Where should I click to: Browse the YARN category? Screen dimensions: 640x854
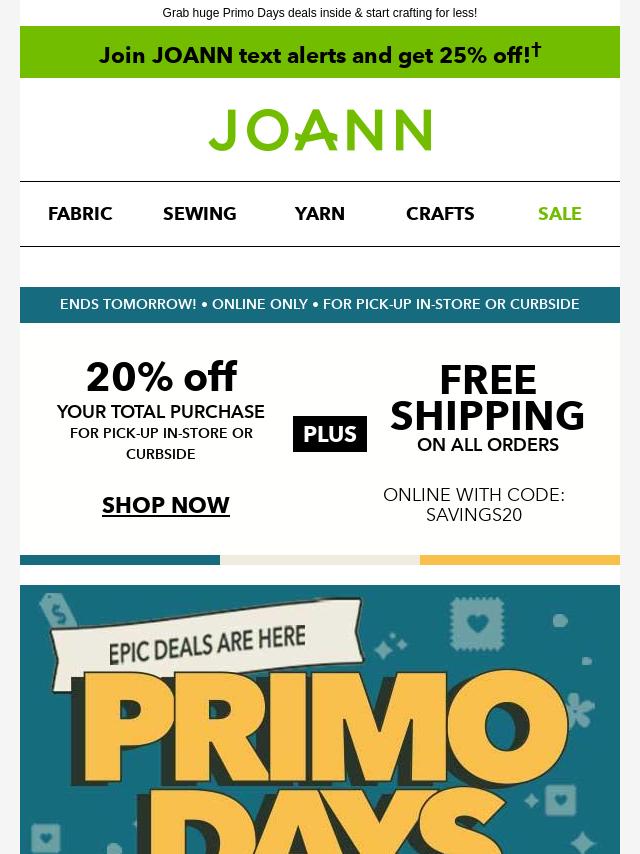pyautogui.click(x=320, y=214)
